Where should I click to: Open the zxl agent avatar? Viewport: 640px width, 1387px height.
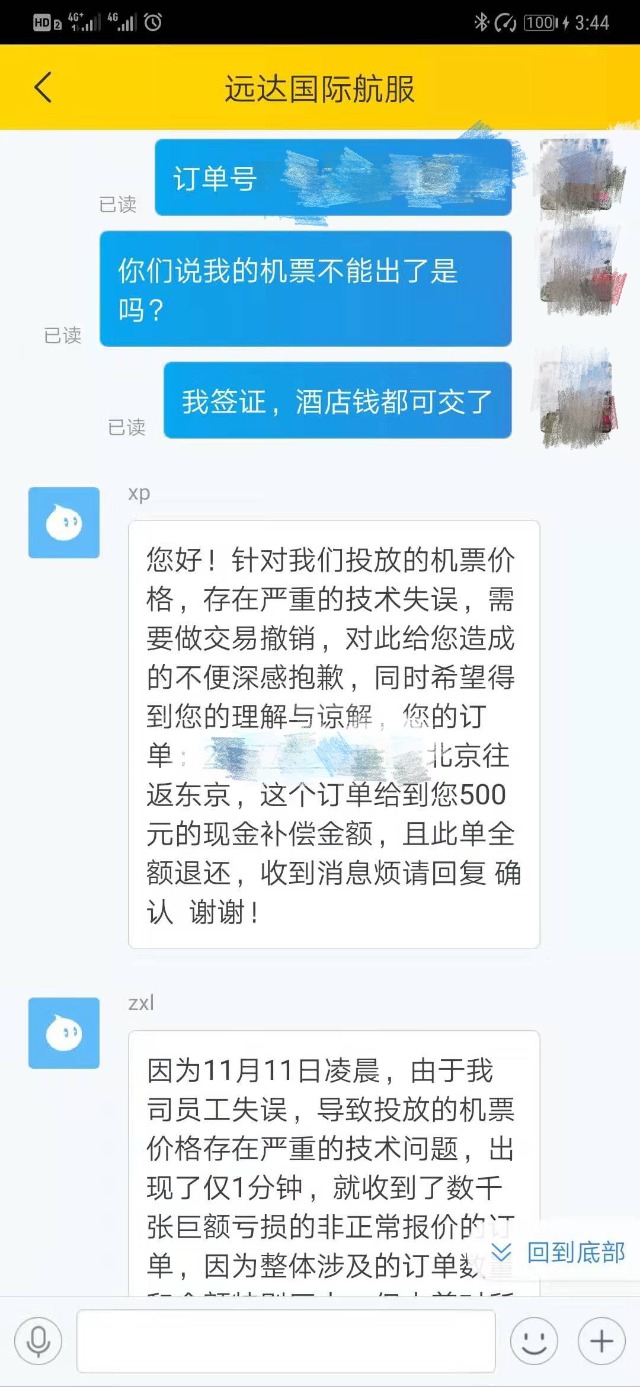(64, 1032)
